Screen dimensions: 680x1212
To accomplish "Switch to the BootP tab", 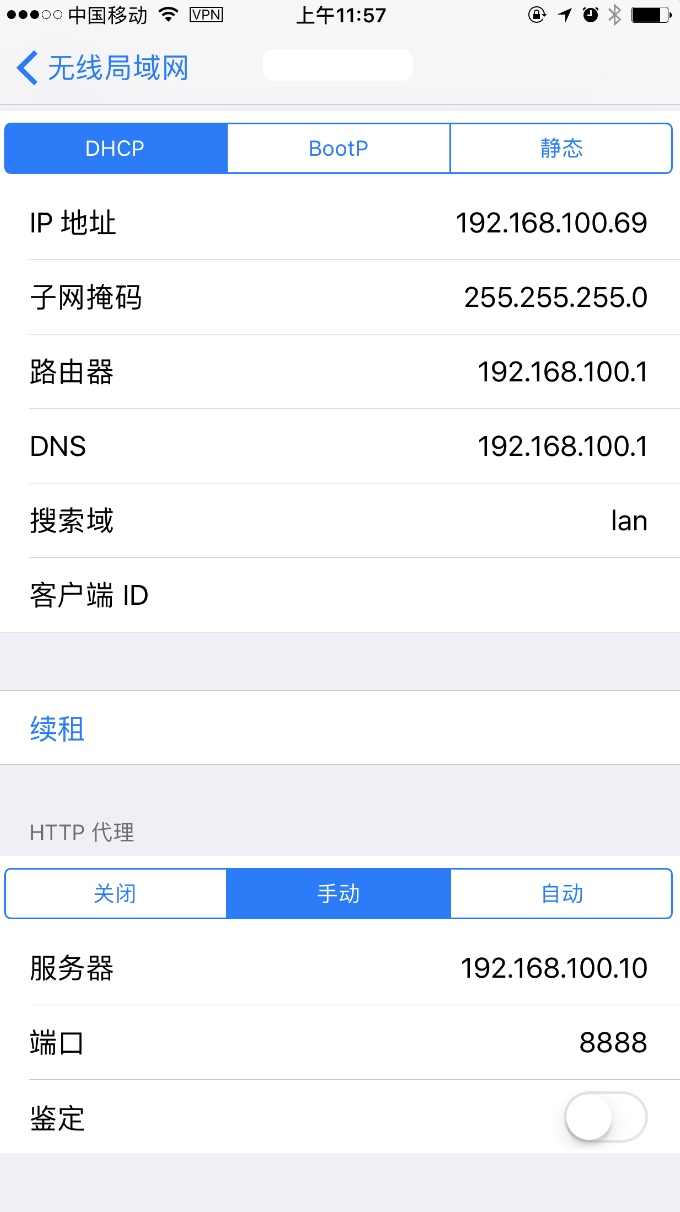I will [x=338, y=149].
